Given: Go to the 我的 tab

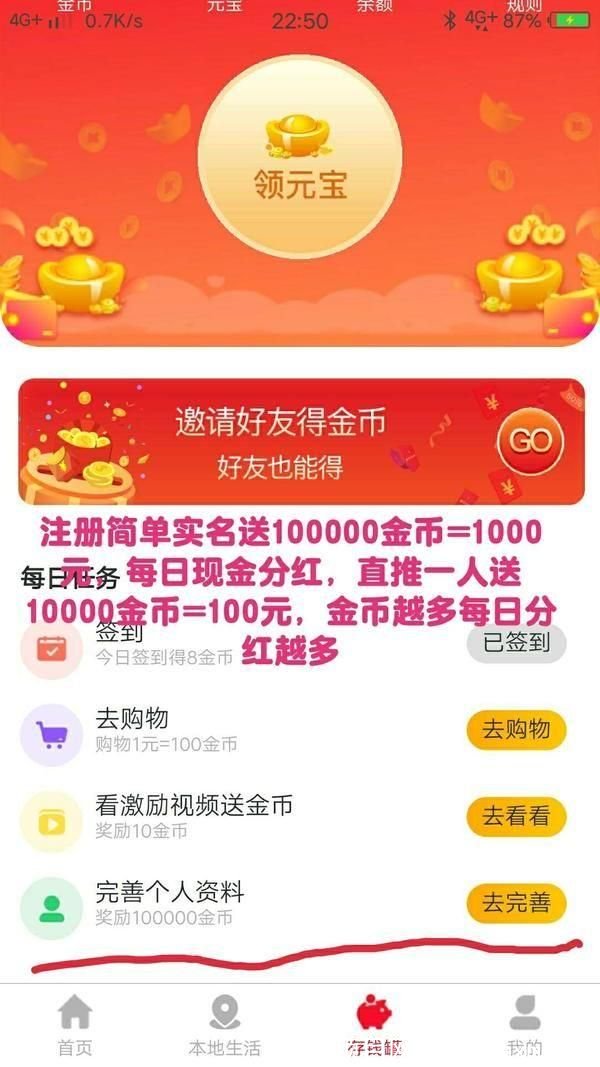Looking at the screenshot, I should 524,1025.
